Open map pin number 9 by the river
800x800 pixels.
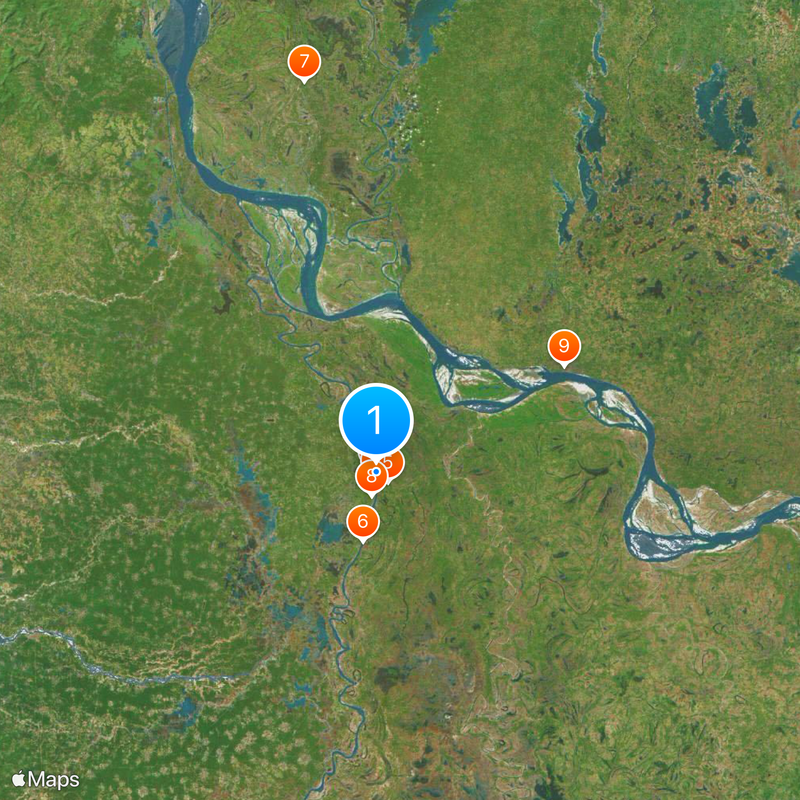pos(564,347)
